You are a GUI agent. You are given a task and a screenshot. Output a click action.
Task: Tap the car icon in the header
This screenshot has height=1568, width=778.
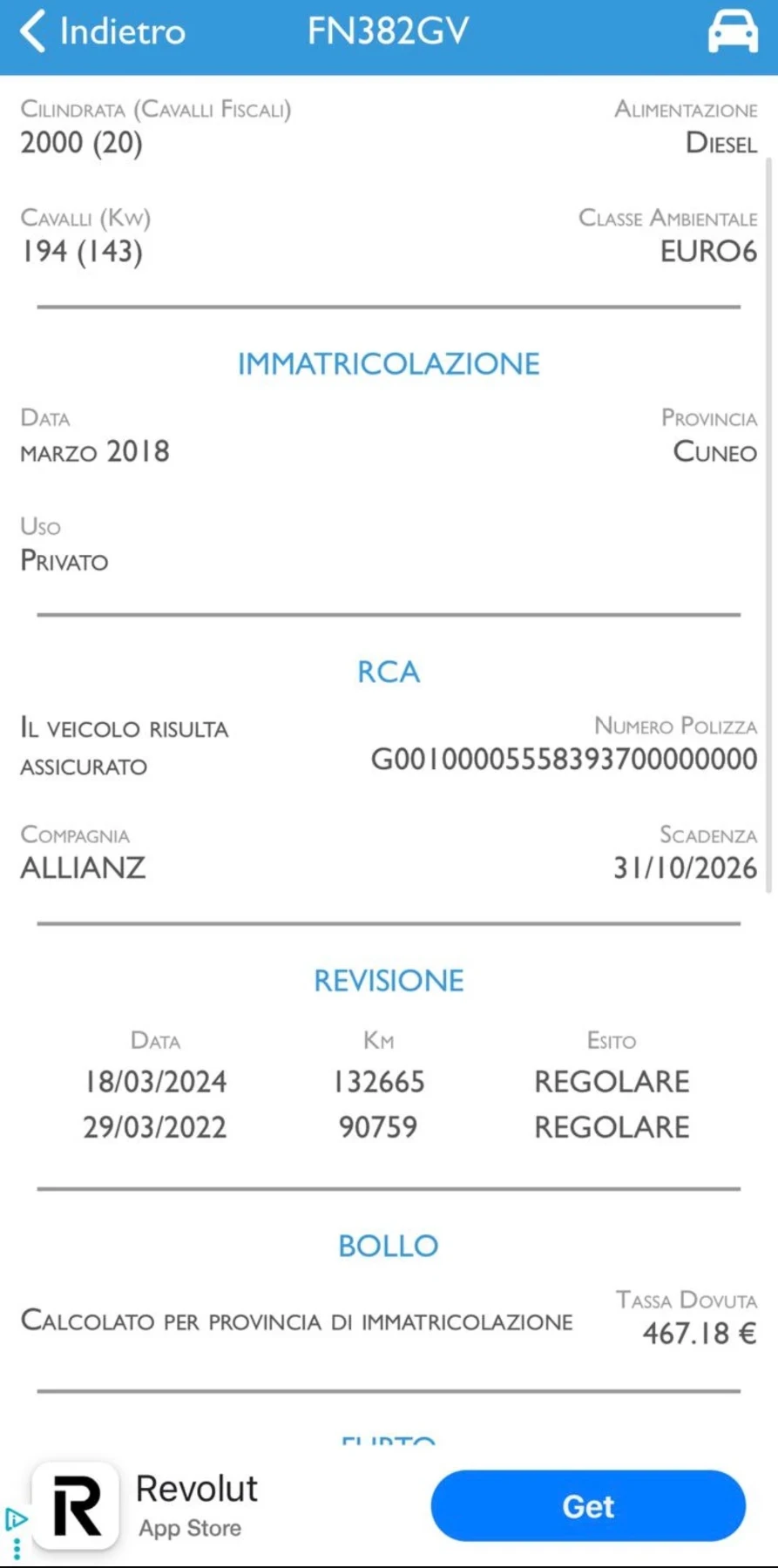pos(732,32)
